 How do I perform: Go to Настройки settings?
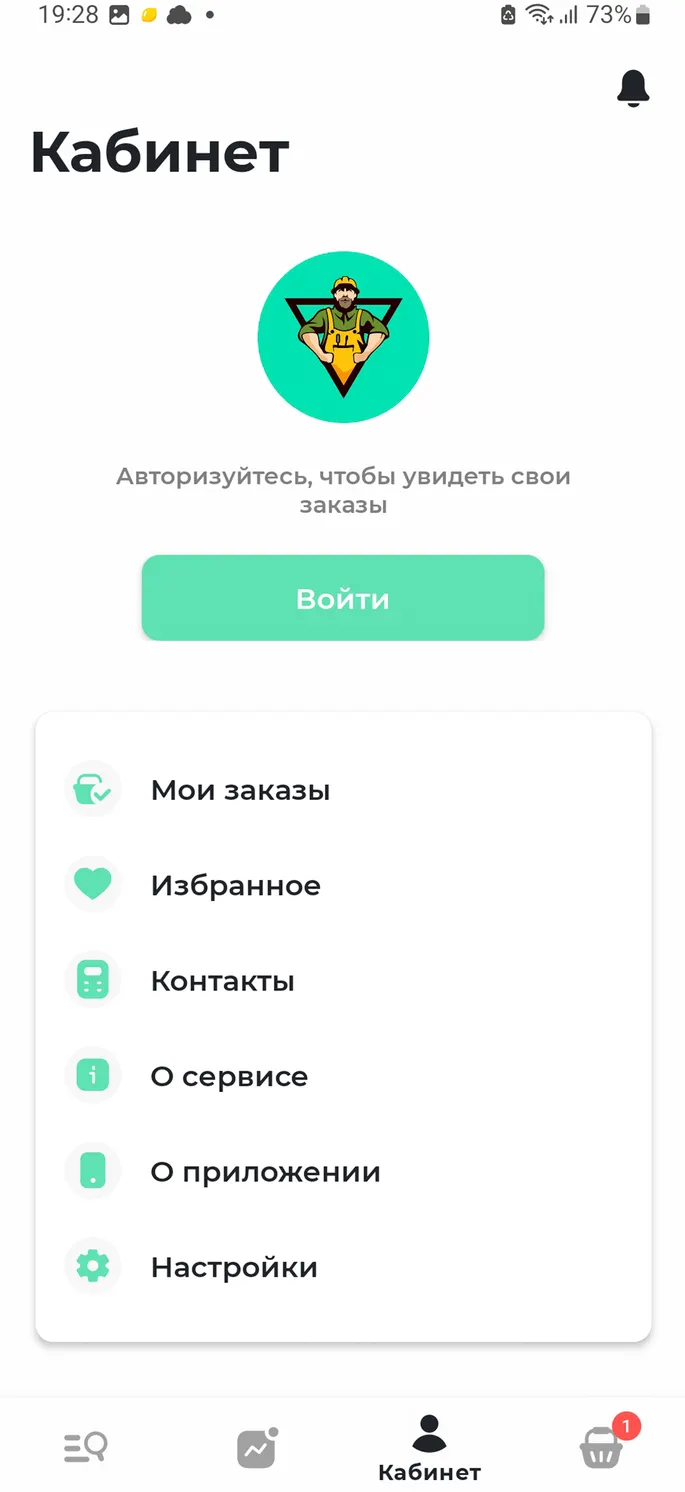pyautogui.click(x=343, y=1267)
